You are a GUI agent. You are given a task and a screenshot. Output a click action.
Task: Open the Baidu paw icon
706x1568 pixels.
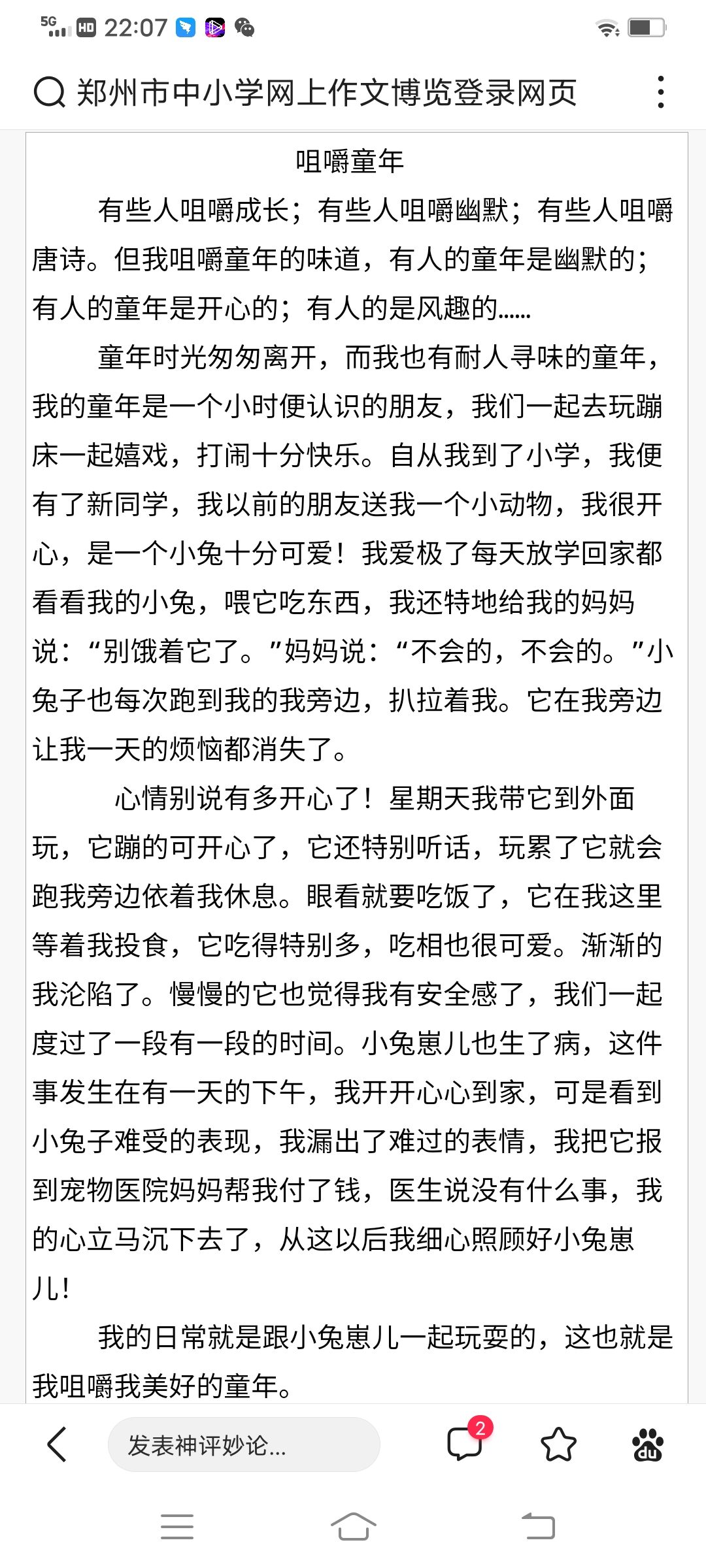click(647, 1445)
